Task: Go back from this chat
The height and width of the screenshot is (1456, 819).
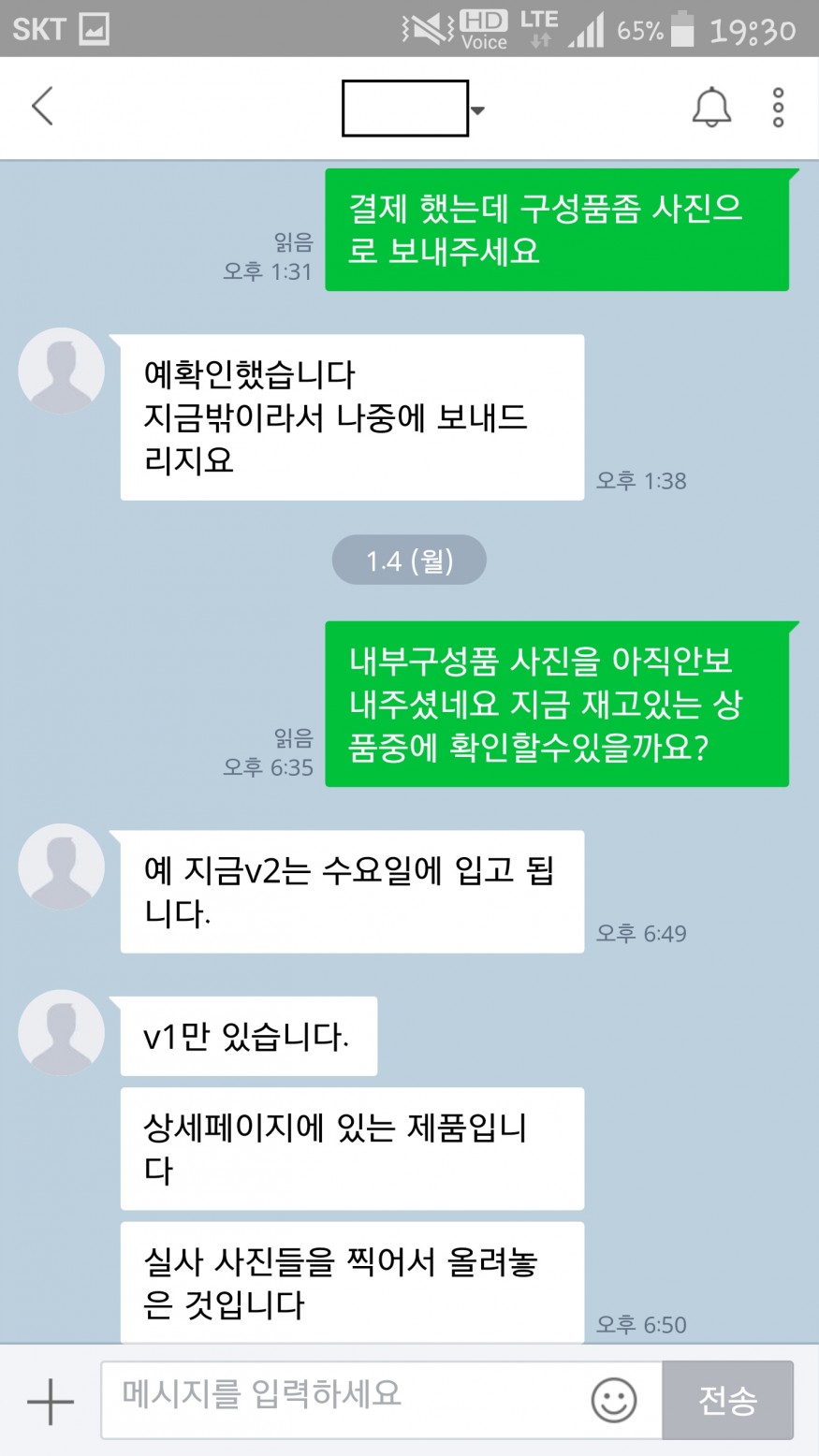Action: point(42,107)
